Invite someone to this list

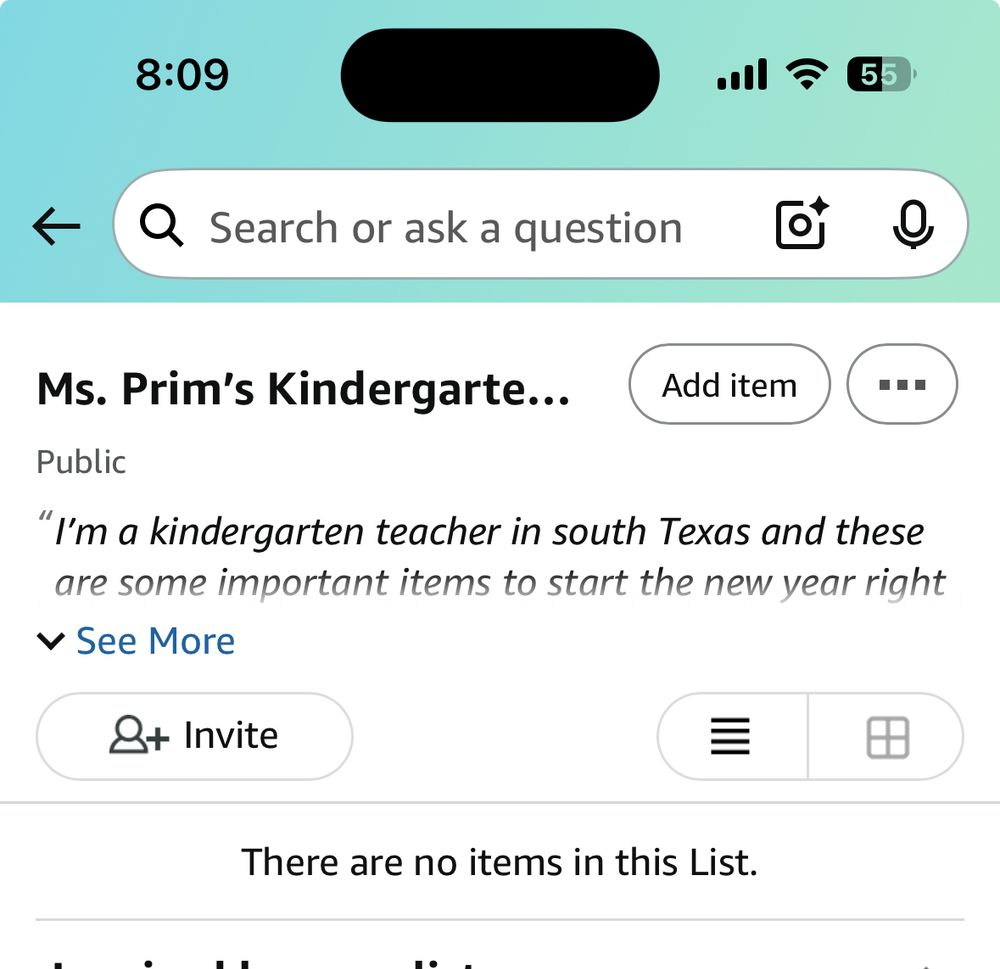(x=194, y=736)
